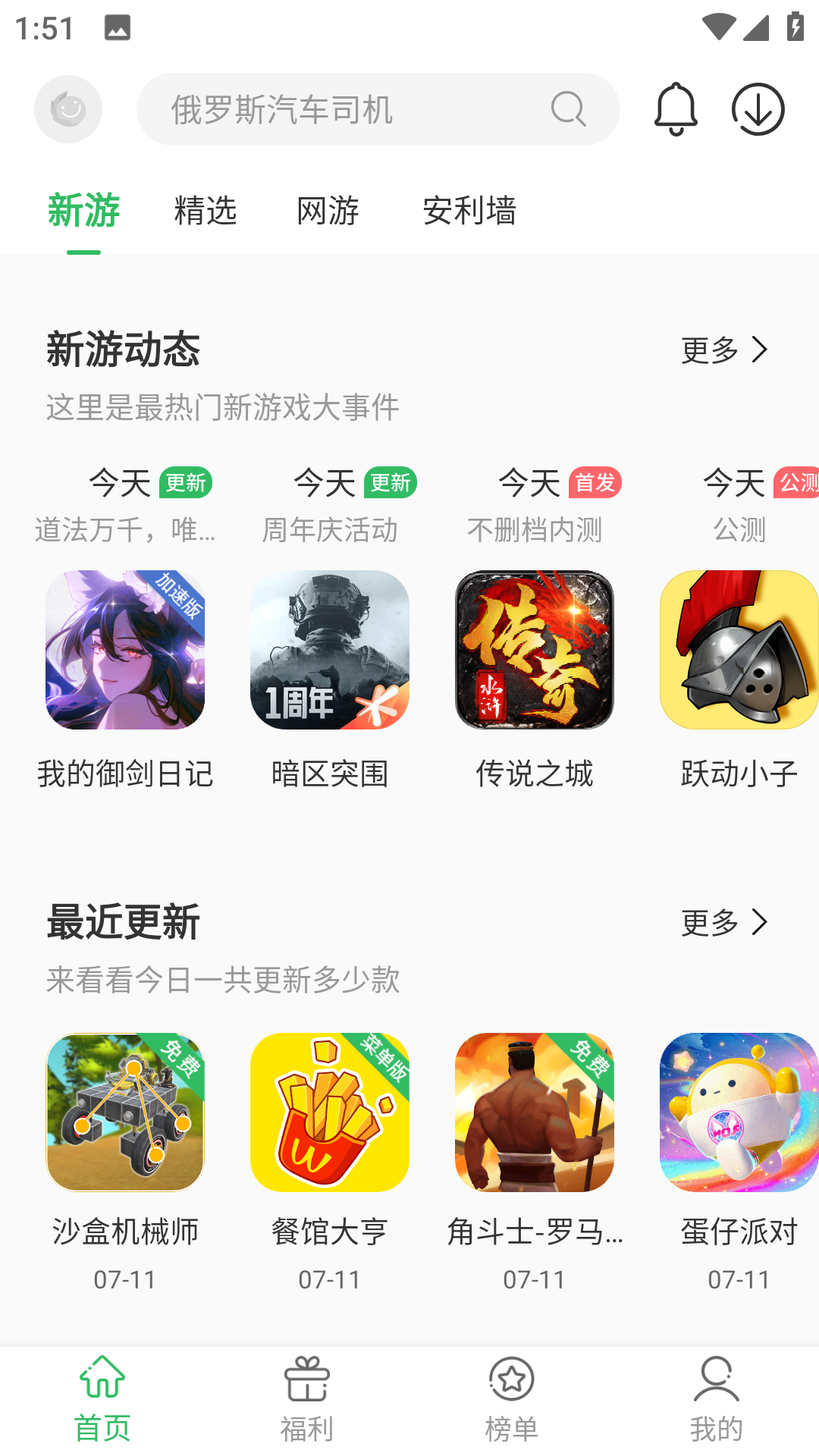Switch to the 精选 tab
Image resolution: width=819 pixels, height=1456 pixels.
206,210
